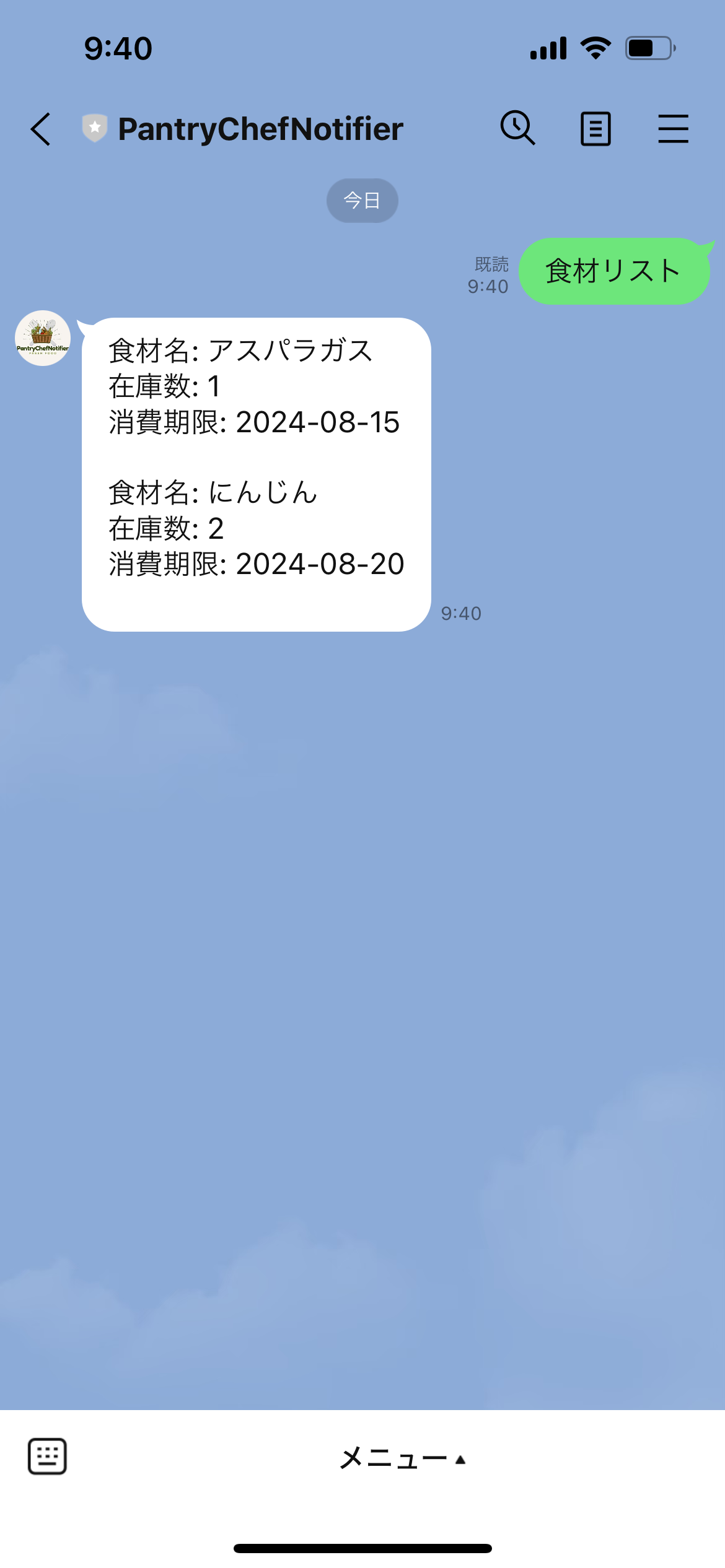This screenshot has height=1568, width=725.
Task: Open the hamburger menu in the header
Action: click(673, 129)
